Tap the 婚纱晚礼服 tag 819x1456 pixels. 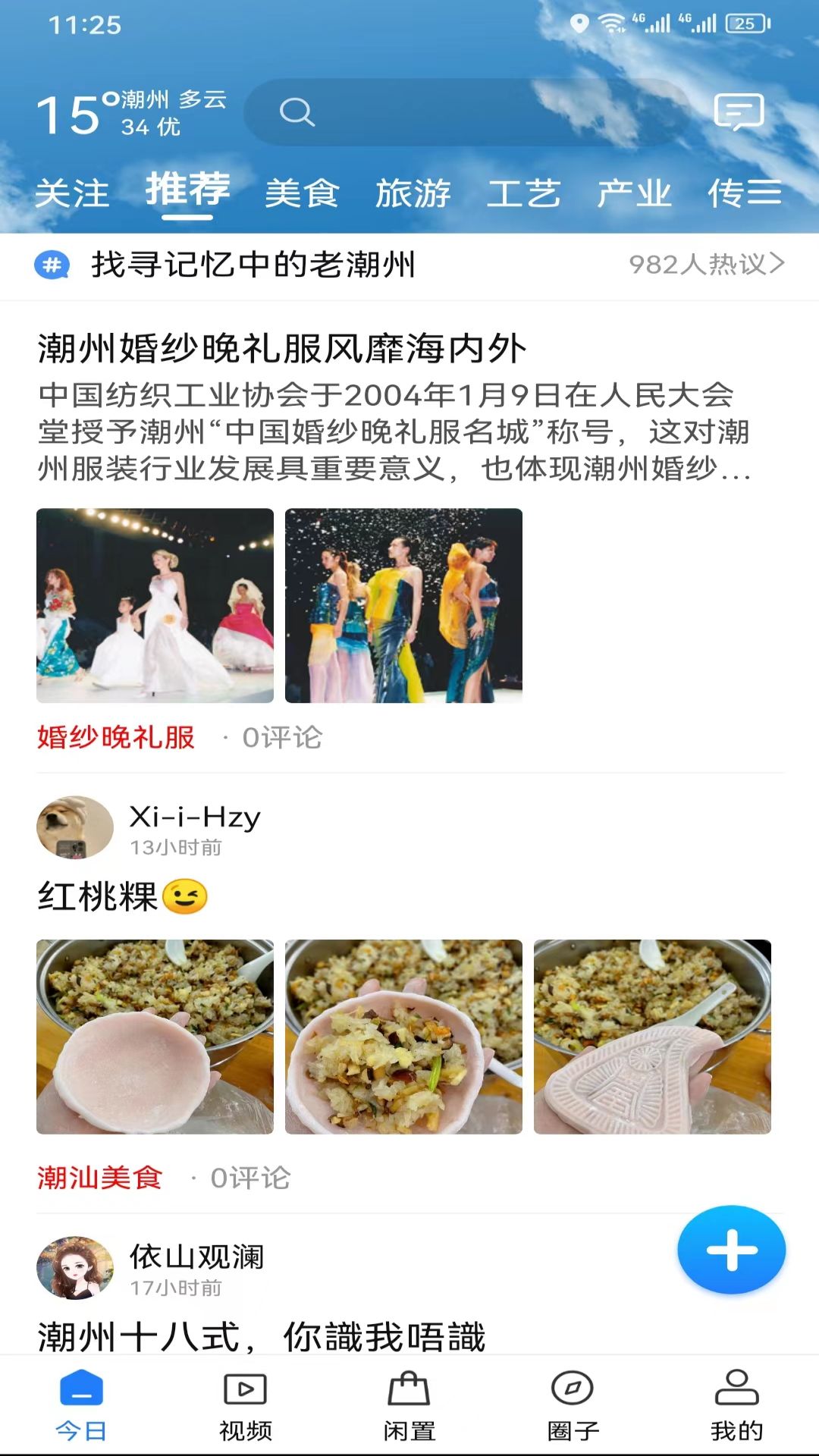click(116, 737)
